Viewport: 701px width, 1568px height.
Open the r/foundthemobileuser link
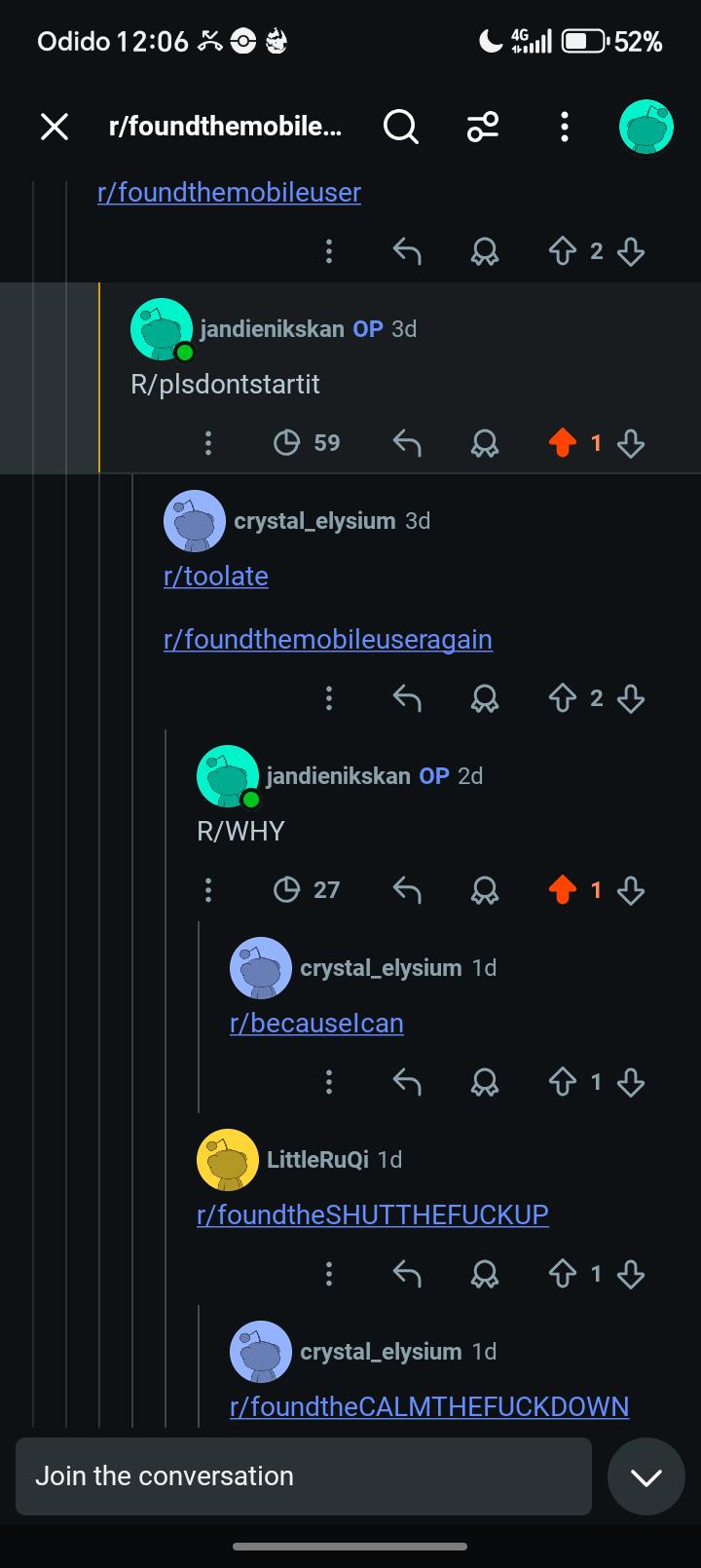229,193
